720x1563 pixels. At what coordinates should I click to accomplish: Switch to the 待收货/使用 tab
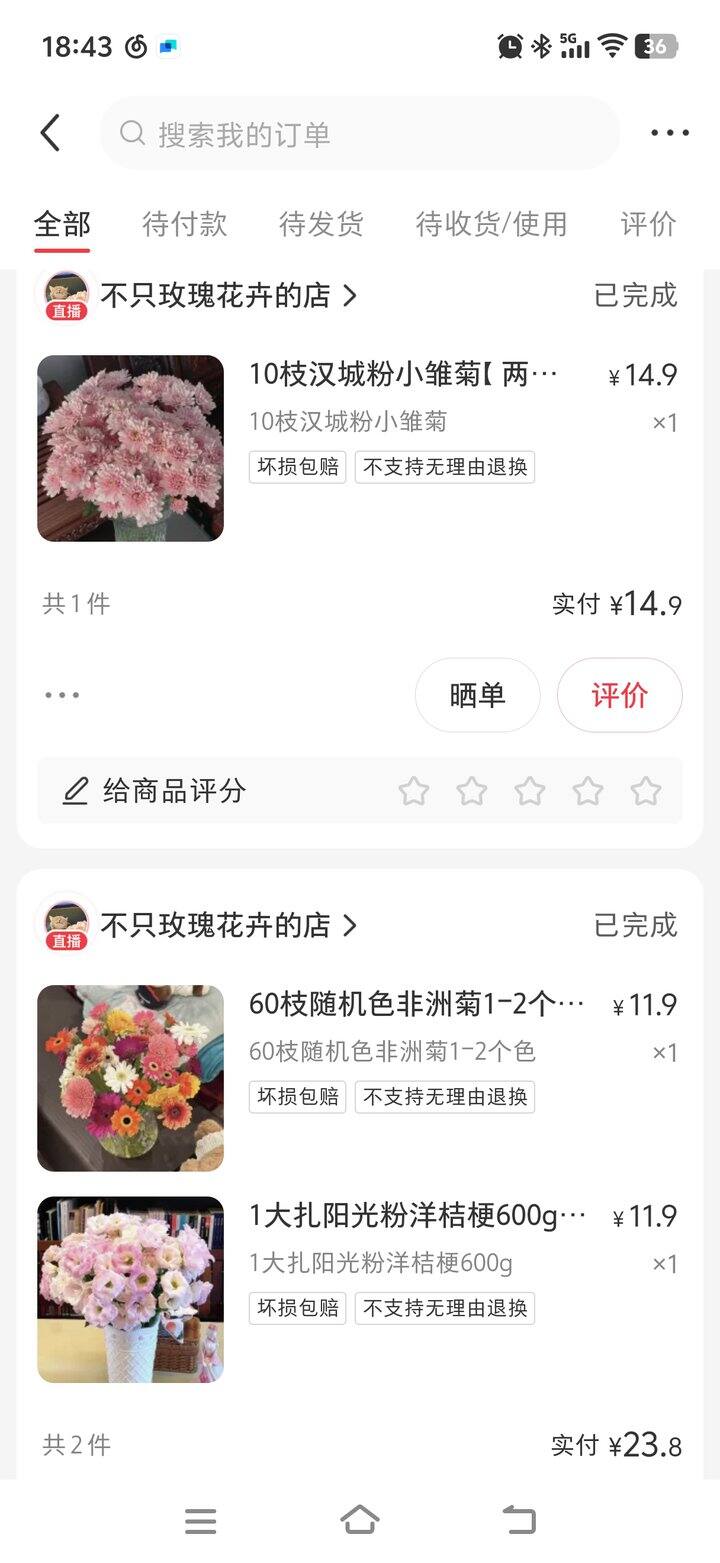click(x=491, y=224)
